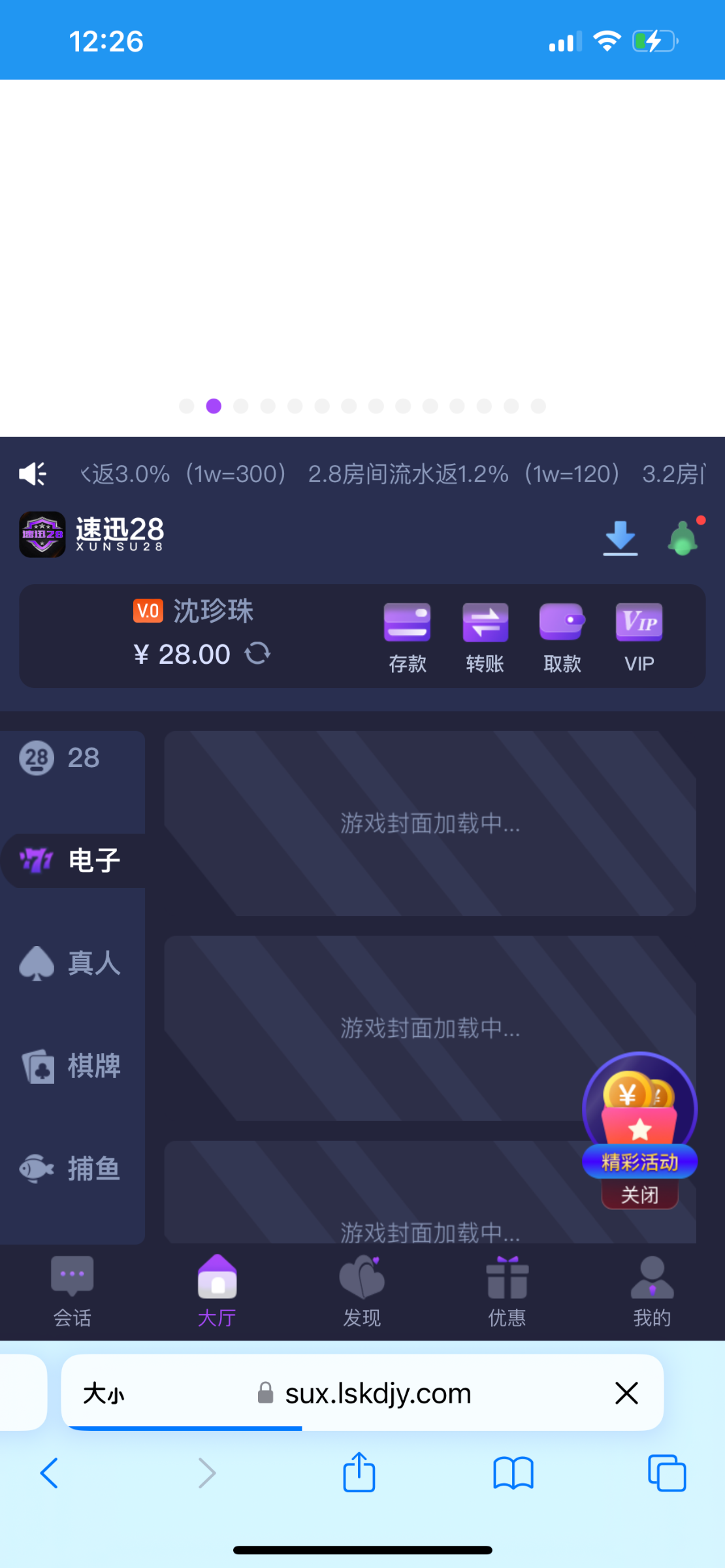Switch to the 优惠 offers tab

[507, 1291]
